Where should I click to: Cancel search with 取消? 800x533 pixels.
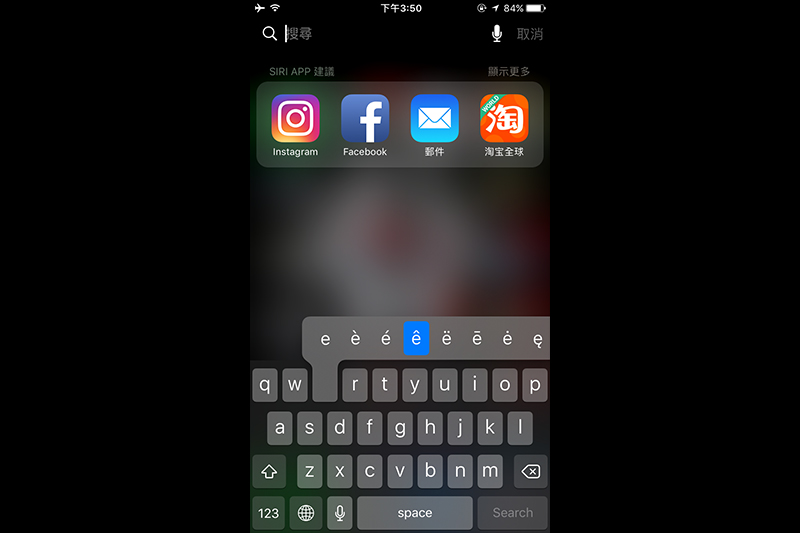point(530,34)
